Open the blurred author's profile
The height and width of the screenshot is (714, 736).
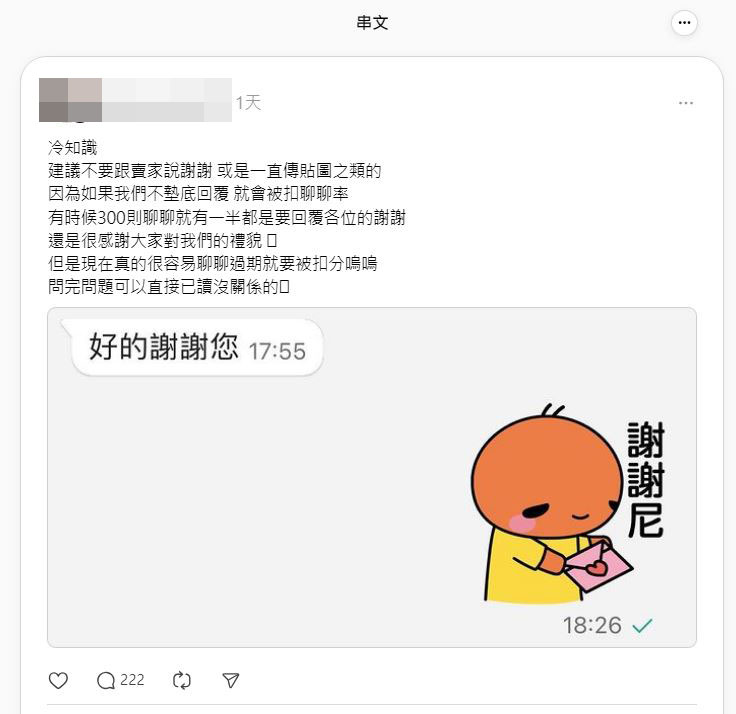point(135,99)
